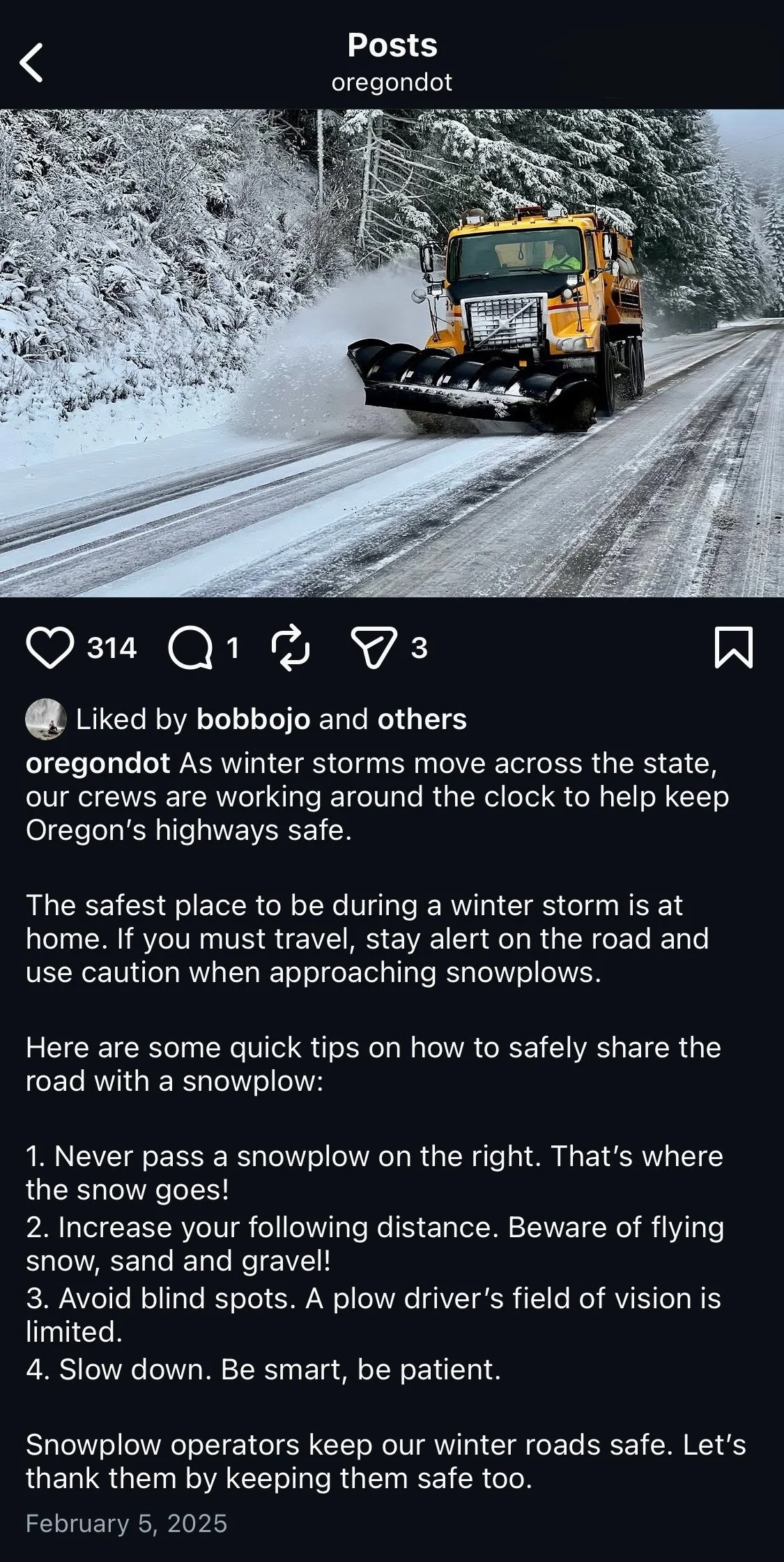Image resolution: width=784 pixels, height=1562 pixels.
Task: Repost the snowplow post
Action: 291,648
